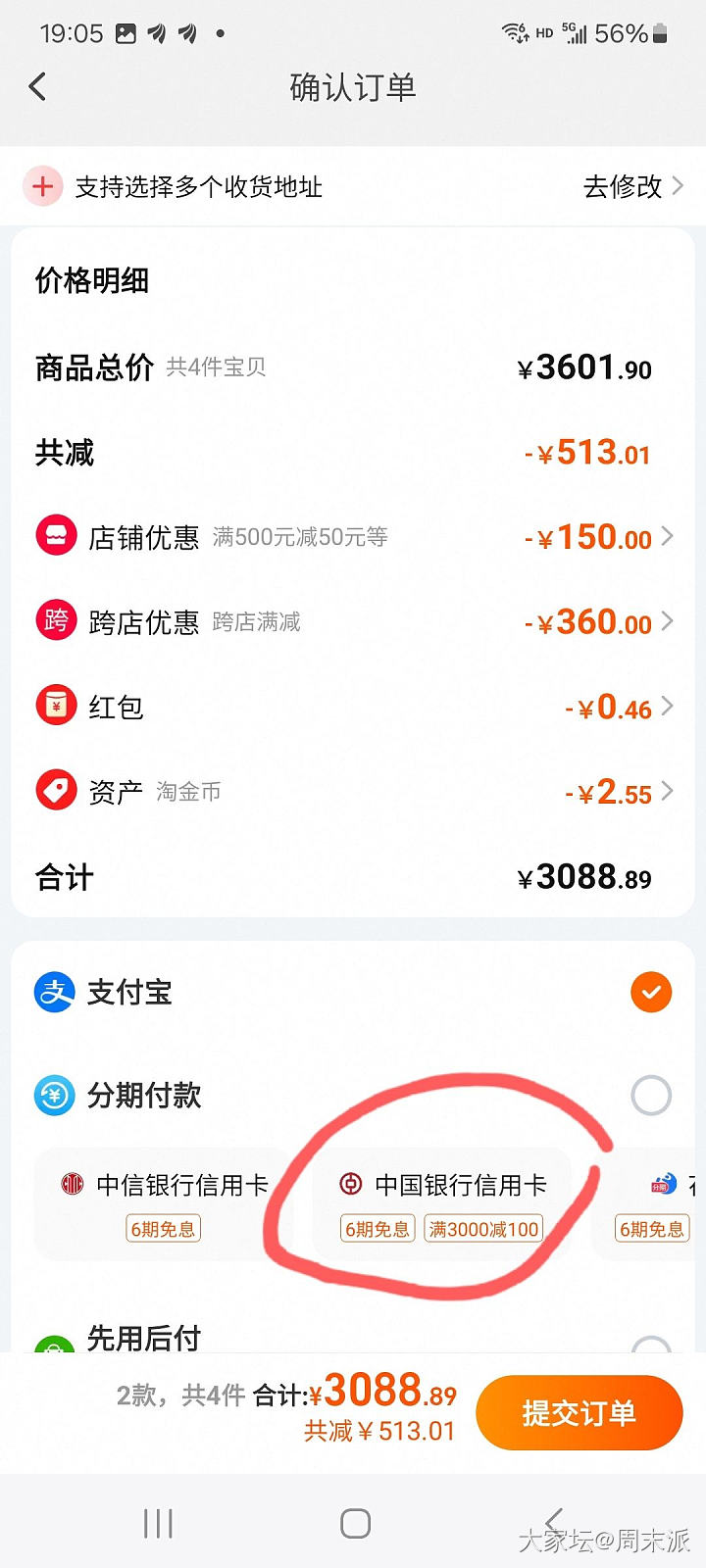Screen dimensions: 706x1568
Task: Open 去修改 to edit delivery addresses
Action: 632,186
